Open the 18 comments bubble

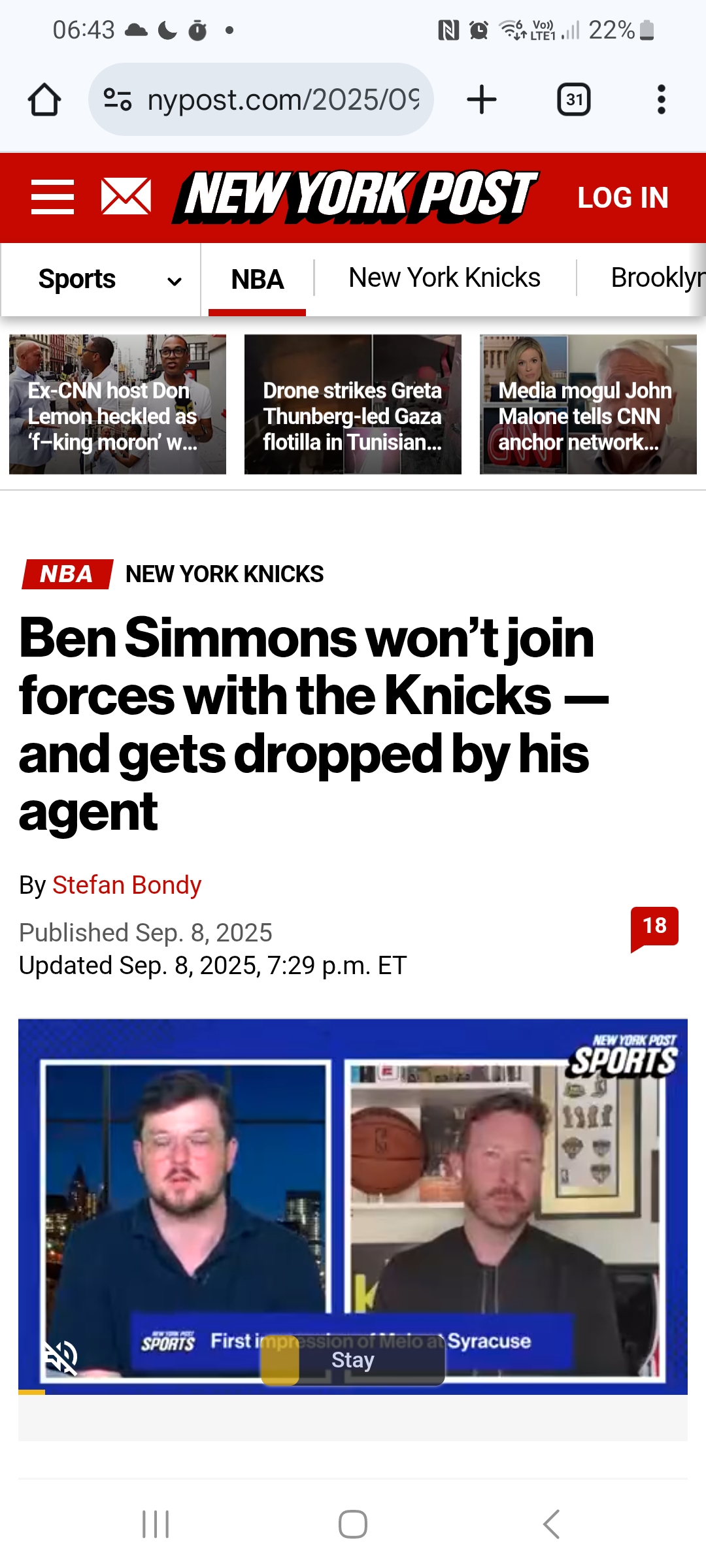point(654,927)
